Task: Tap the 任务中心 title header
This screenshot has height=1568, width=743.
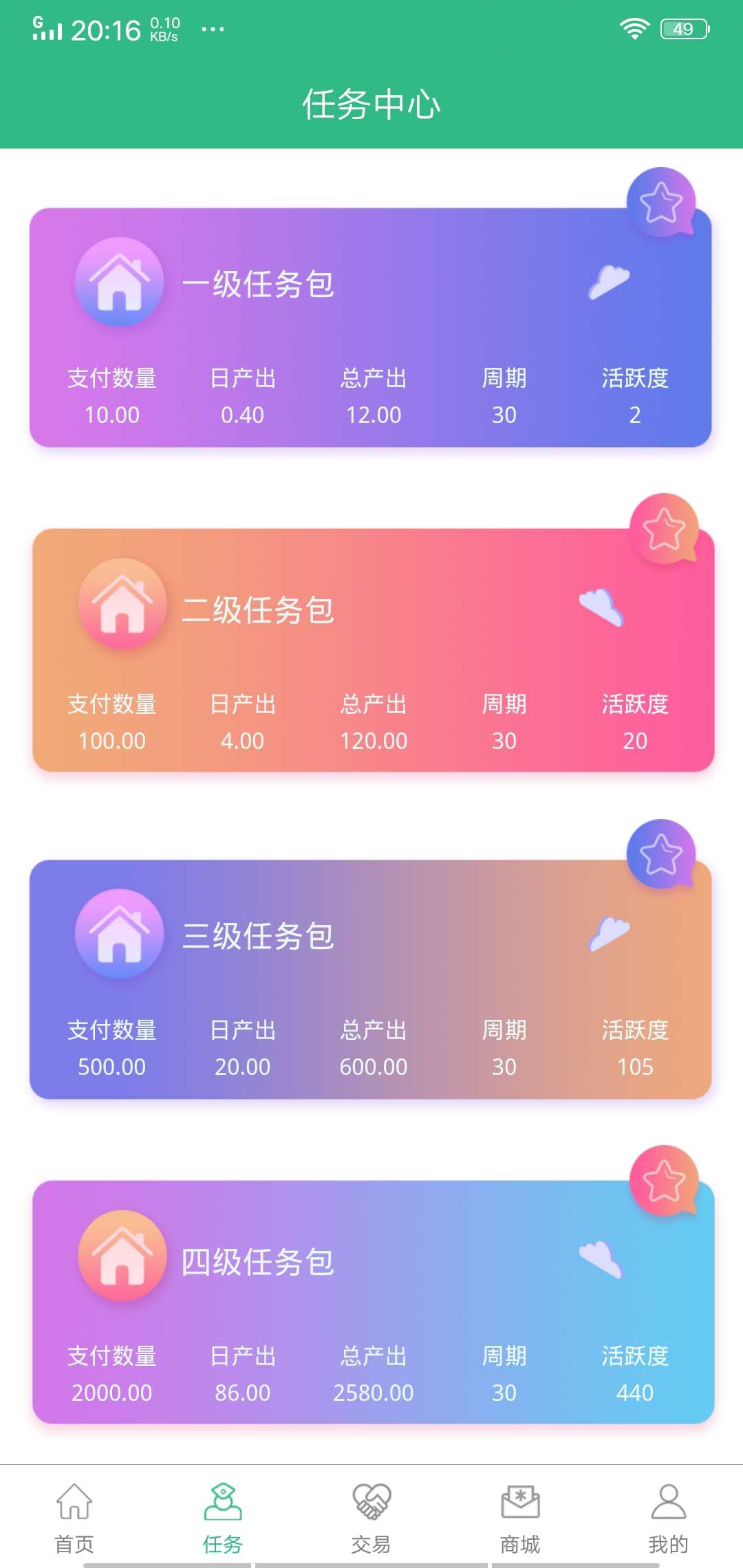Action: tap(371, 105)
